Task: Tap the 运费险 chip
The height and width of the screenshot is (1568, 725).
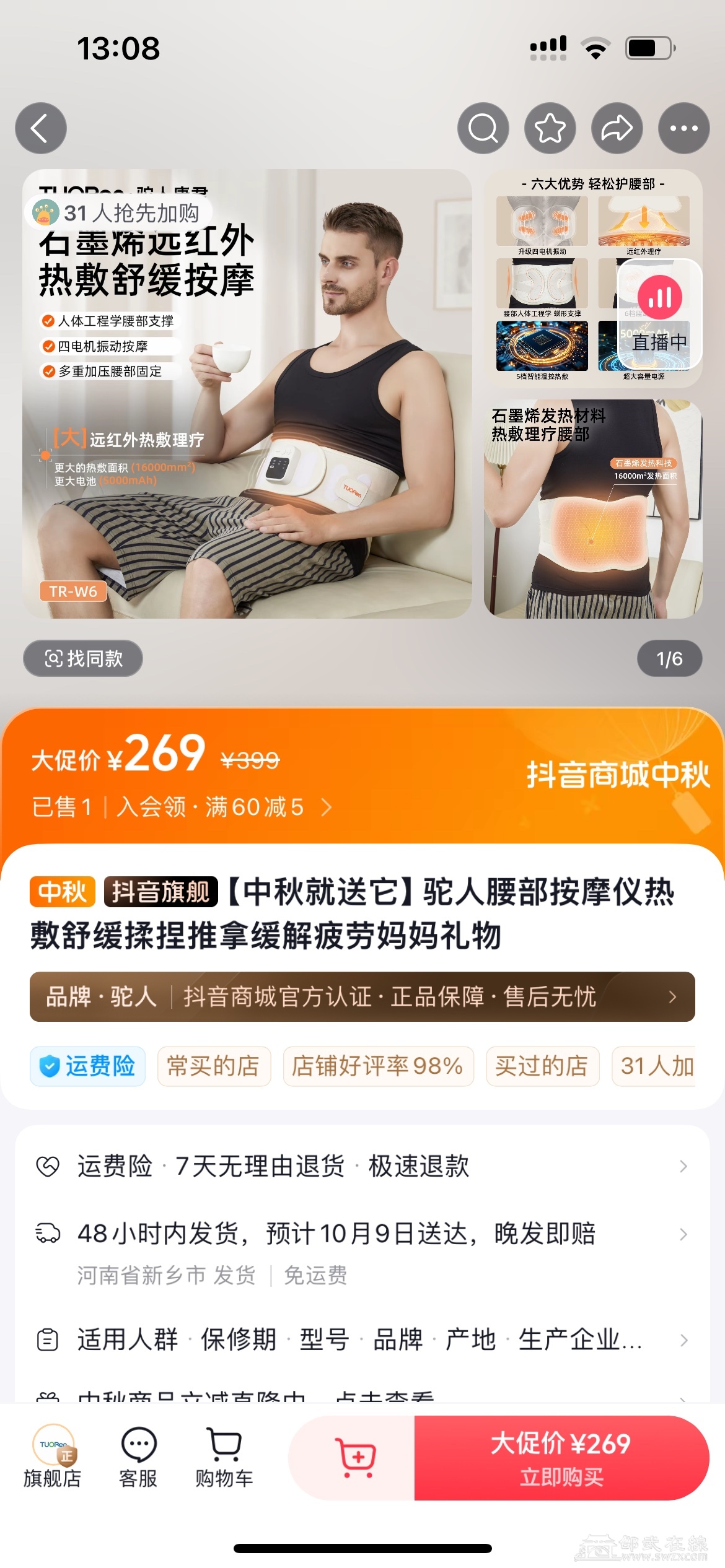Action: (x=87, y=1066)
